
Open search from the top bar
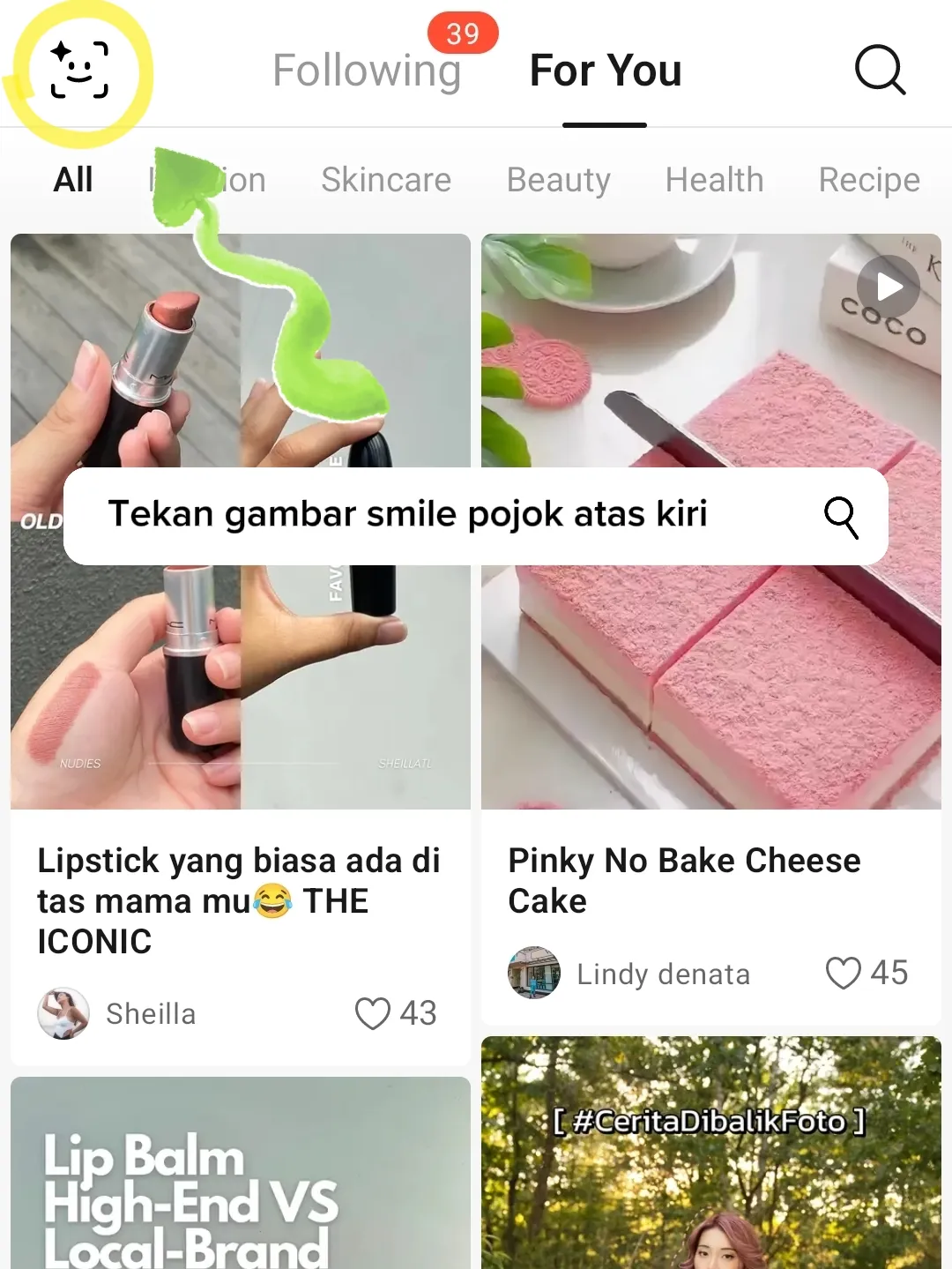pos(880,70)
